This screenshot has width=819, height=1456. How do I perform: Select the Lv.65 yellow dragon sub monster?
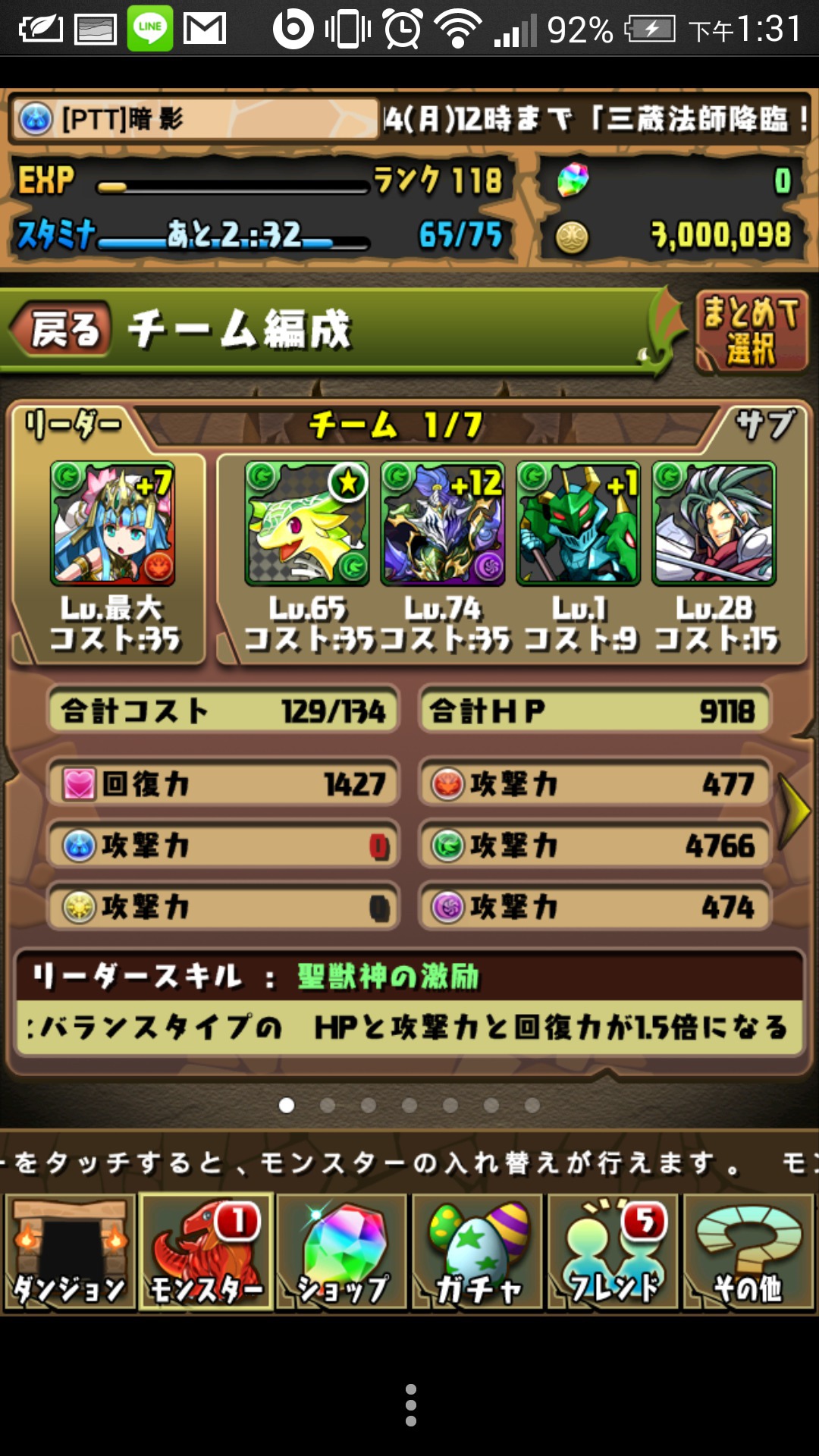coord(307,524)
